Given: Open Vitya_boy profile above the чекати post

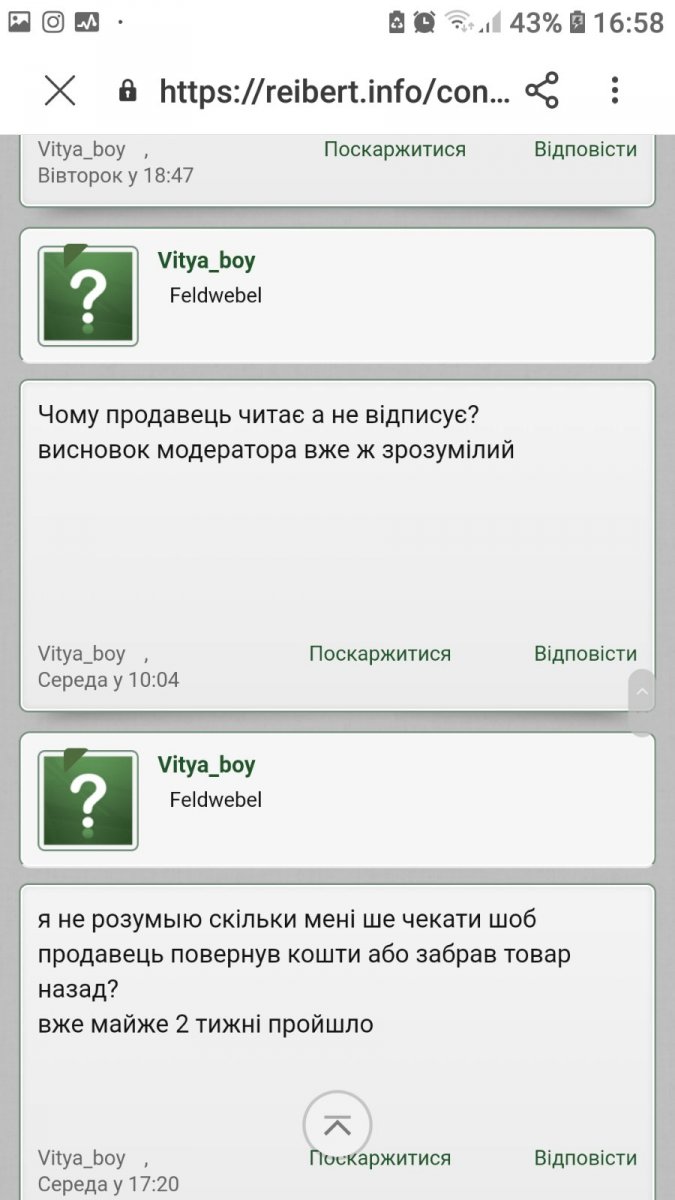Looking at the screenshot, I should coord(206,765).
